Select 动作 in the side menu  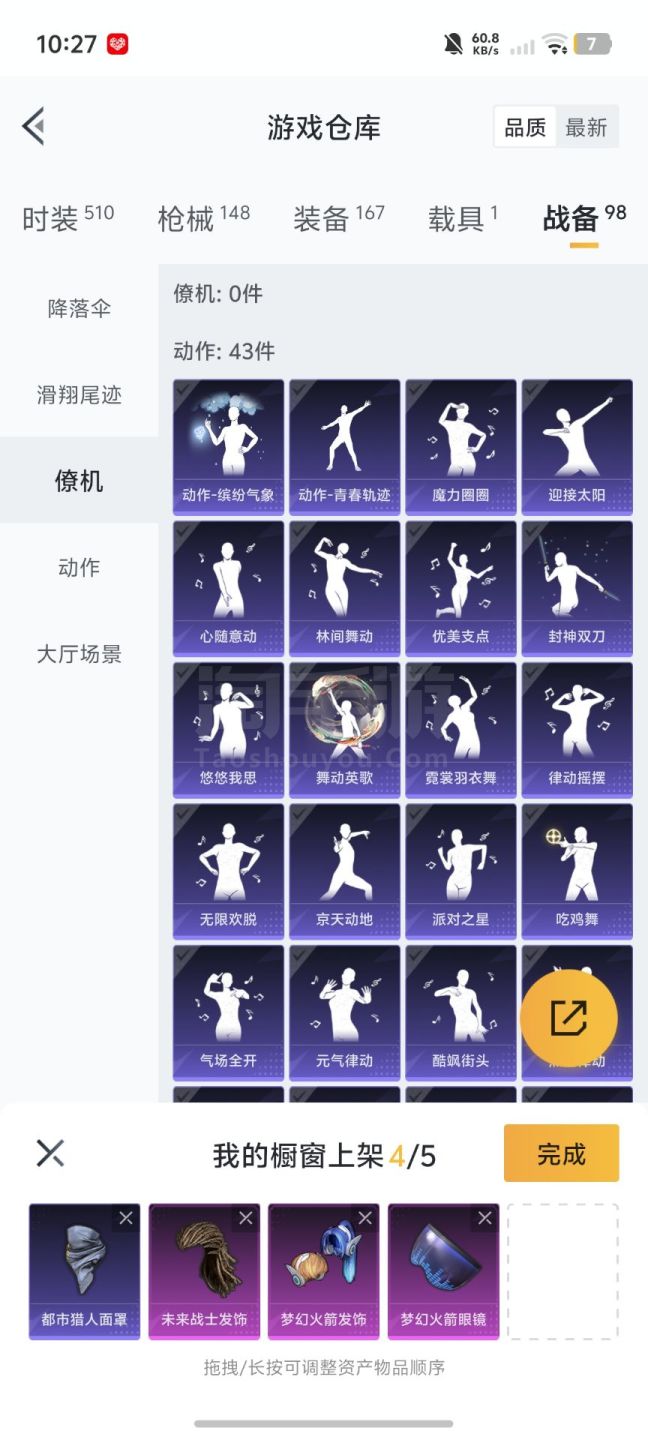79,567
